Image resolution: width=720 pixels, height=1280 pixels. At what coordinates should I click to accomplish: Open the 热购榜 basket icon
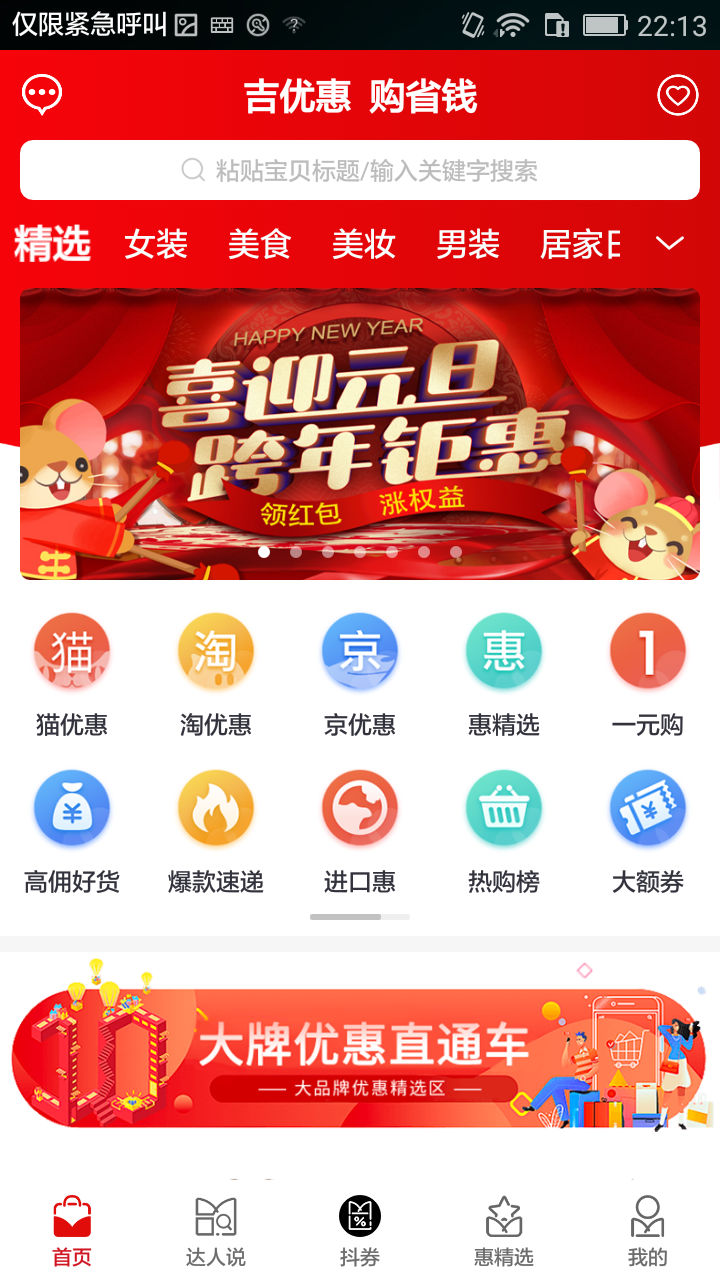(x=504, y=808)
